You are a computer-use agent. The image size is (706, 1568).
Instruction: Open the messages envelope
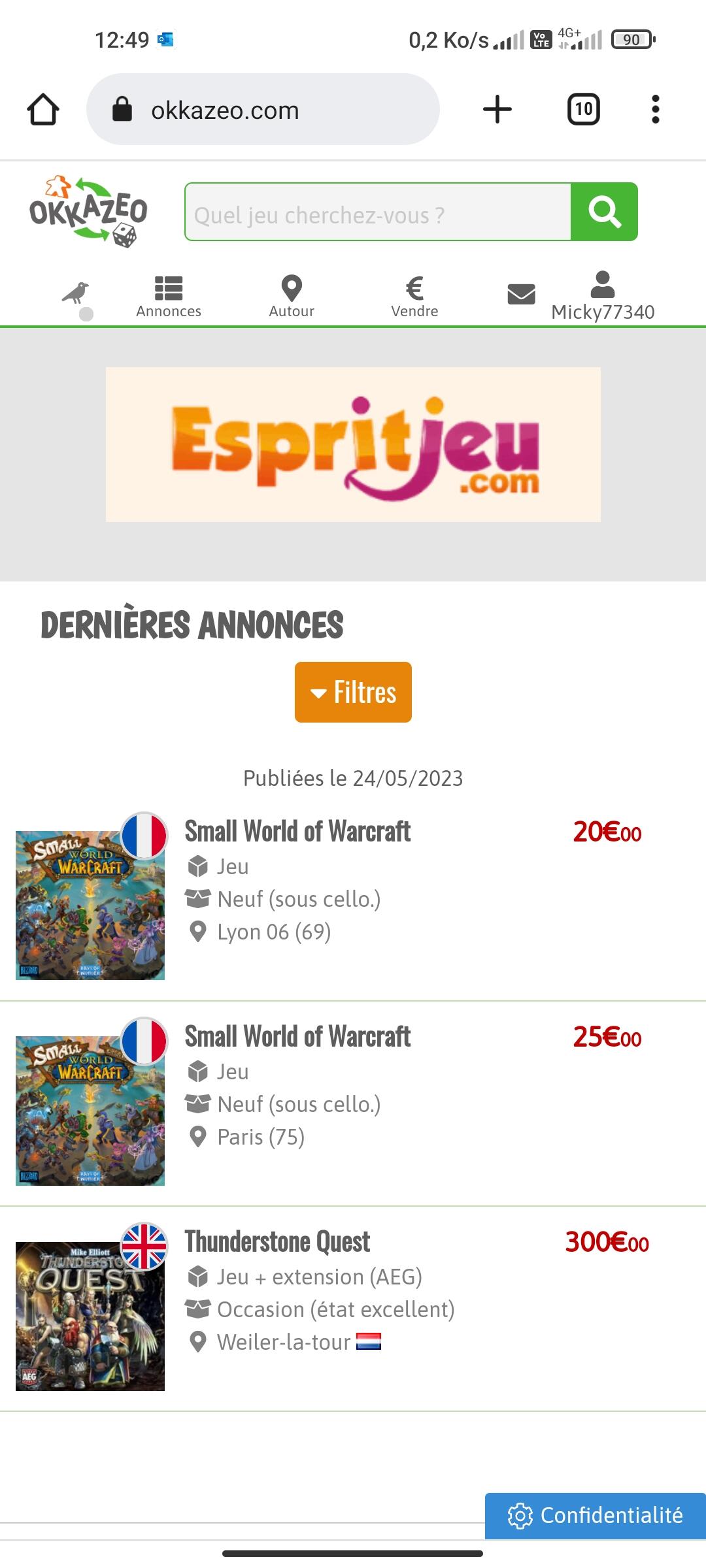pos(521,295)
